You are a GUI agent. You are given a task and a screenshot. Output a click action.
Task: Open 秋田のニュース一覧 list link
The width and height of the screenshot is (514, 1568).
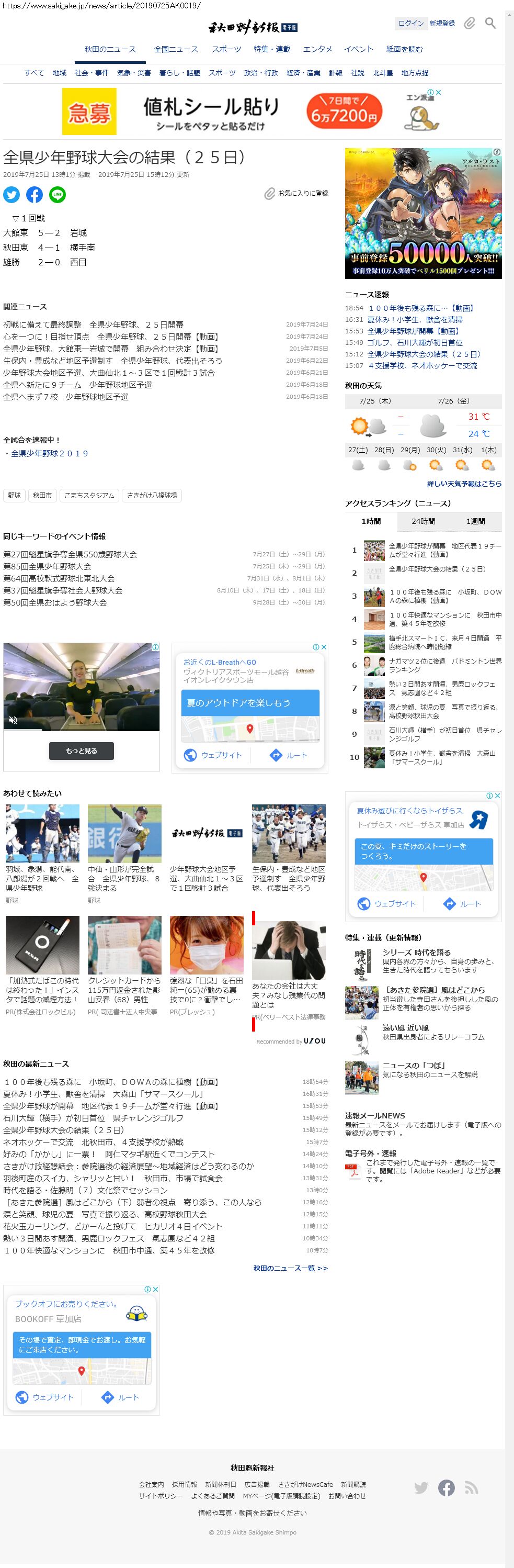(290, 1268)
